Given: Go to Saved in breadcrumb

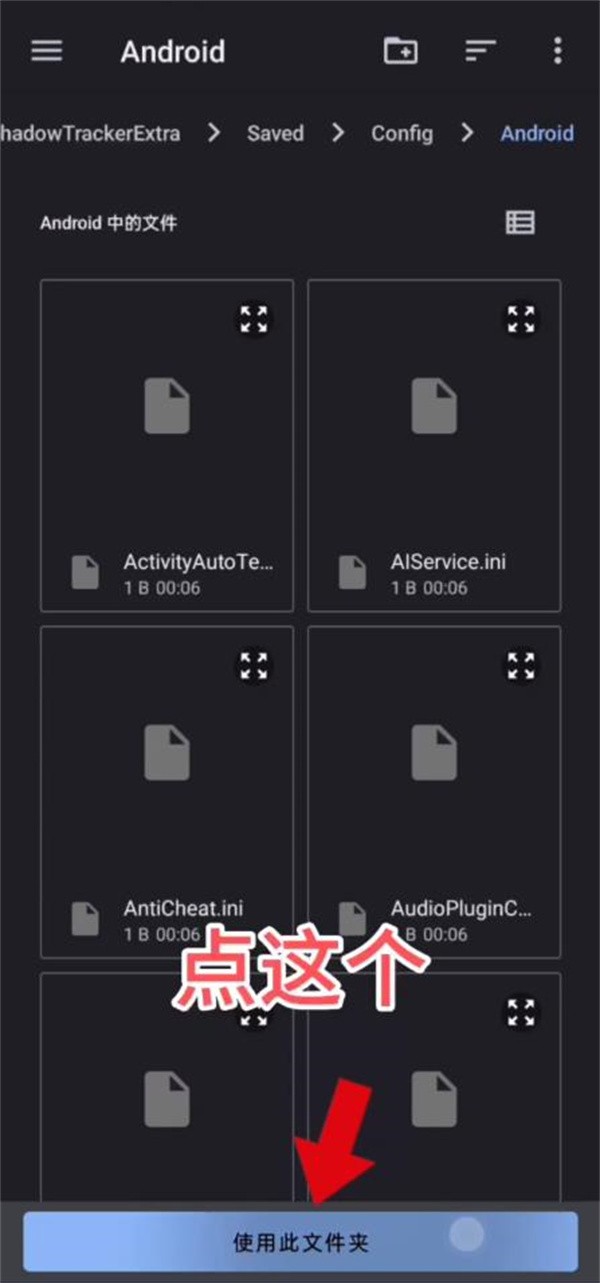Looking at the screenshot, I should coord(275,133).
